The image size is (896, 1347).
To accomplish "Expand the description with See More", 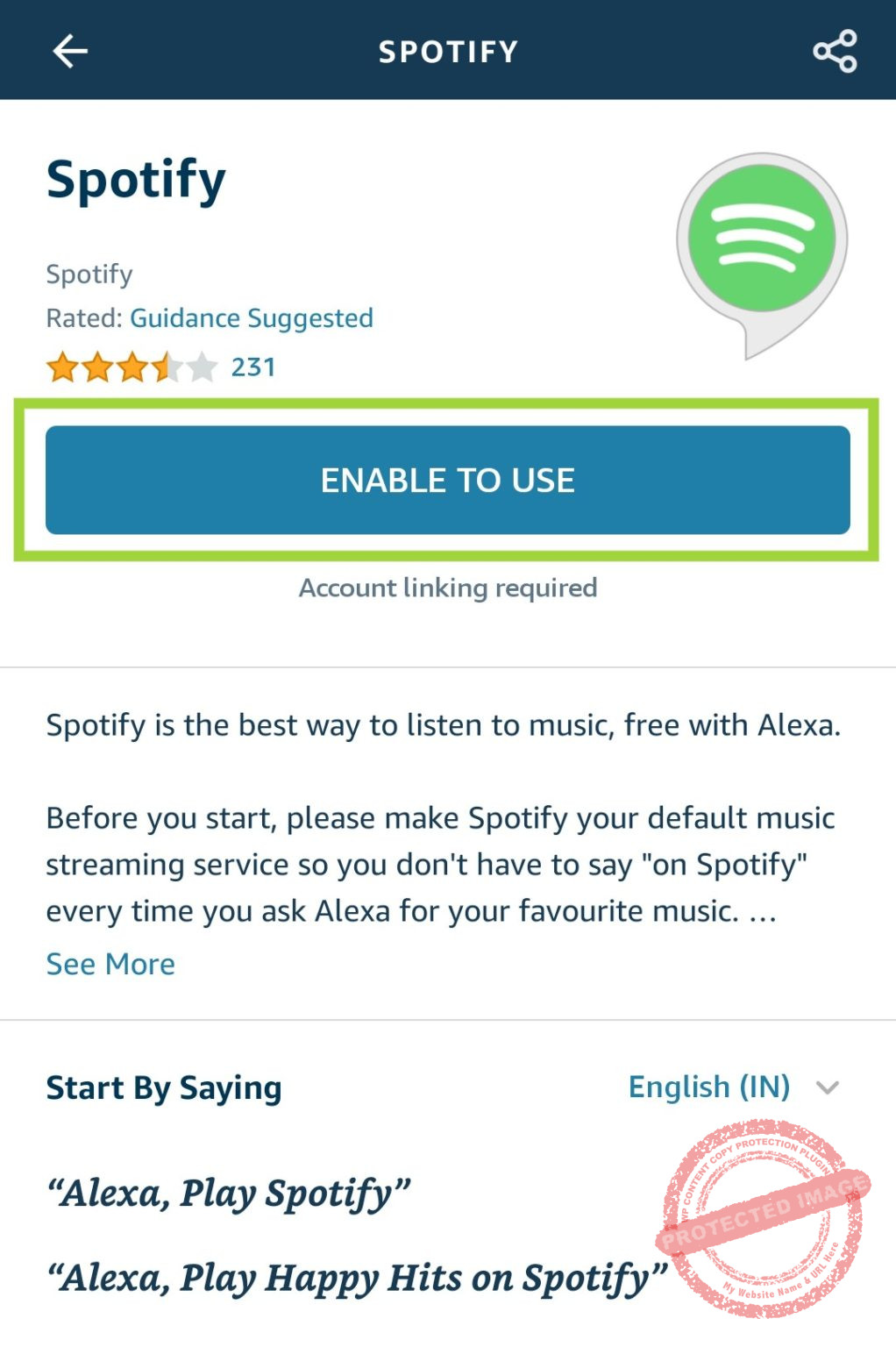I will coord(110,963).
